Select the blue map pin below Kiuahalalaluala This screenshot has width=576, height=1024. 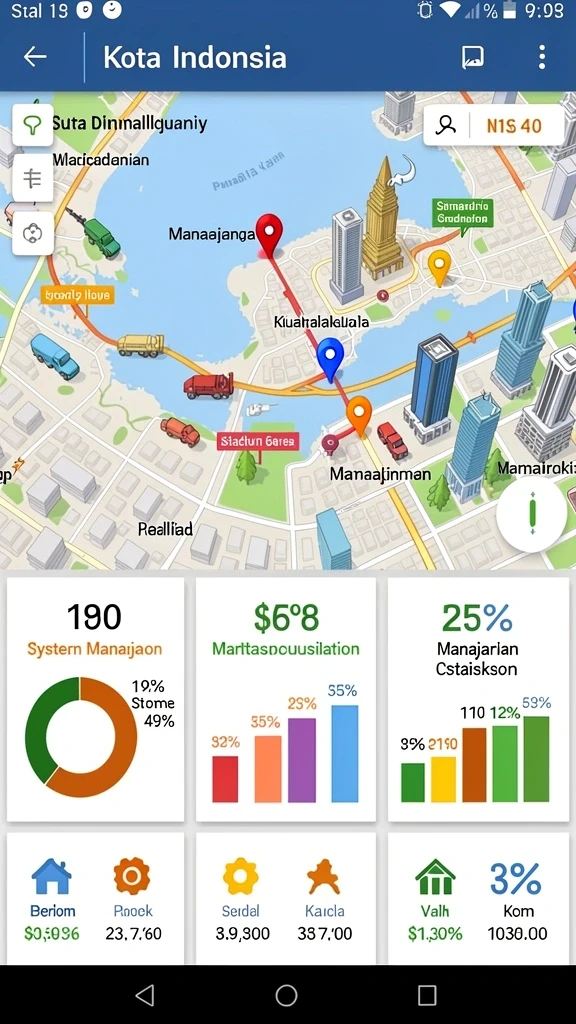coord(330,360)
